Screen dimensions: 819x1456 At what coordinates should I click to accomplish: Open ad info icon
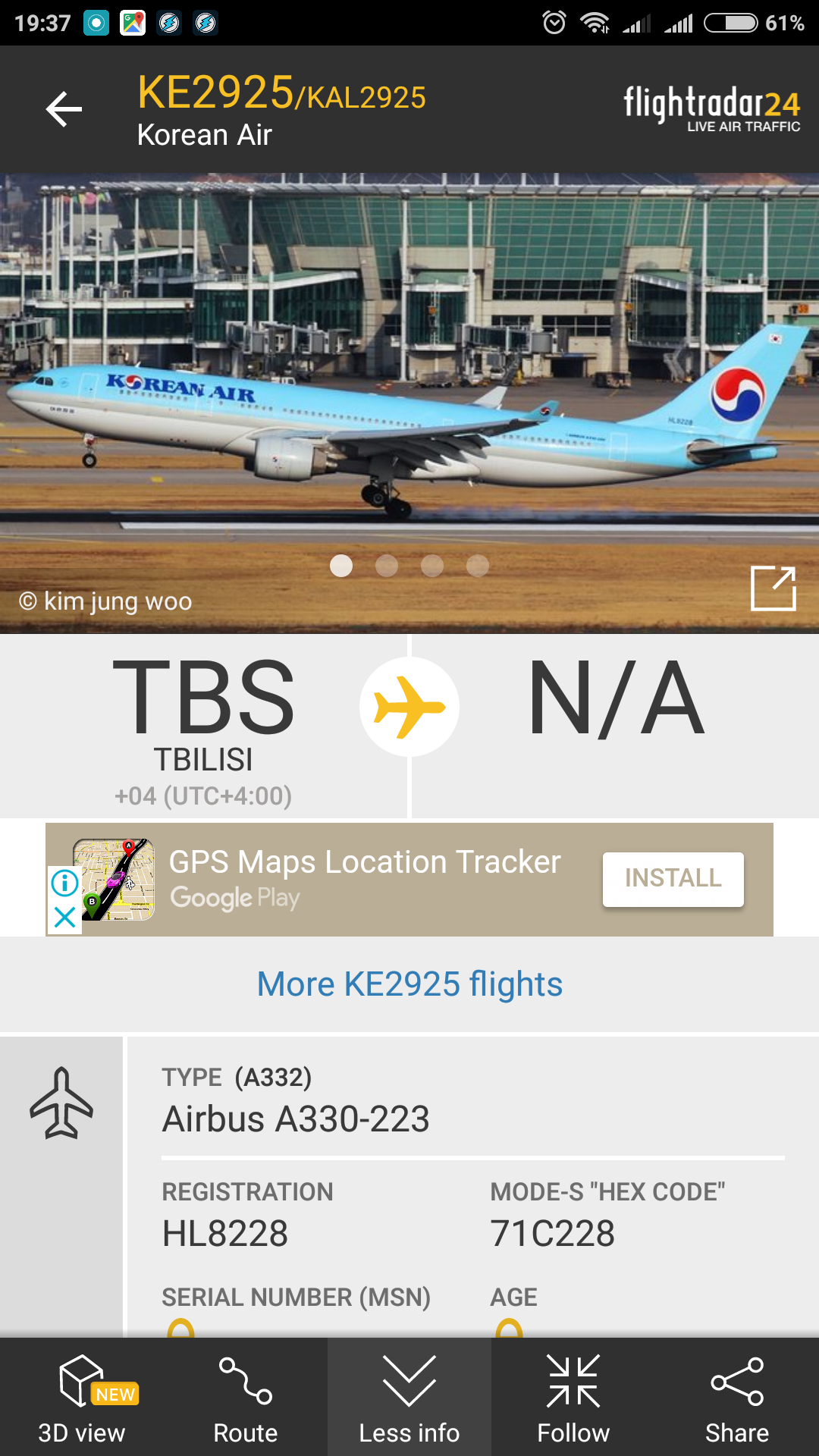tap(65, 883)
